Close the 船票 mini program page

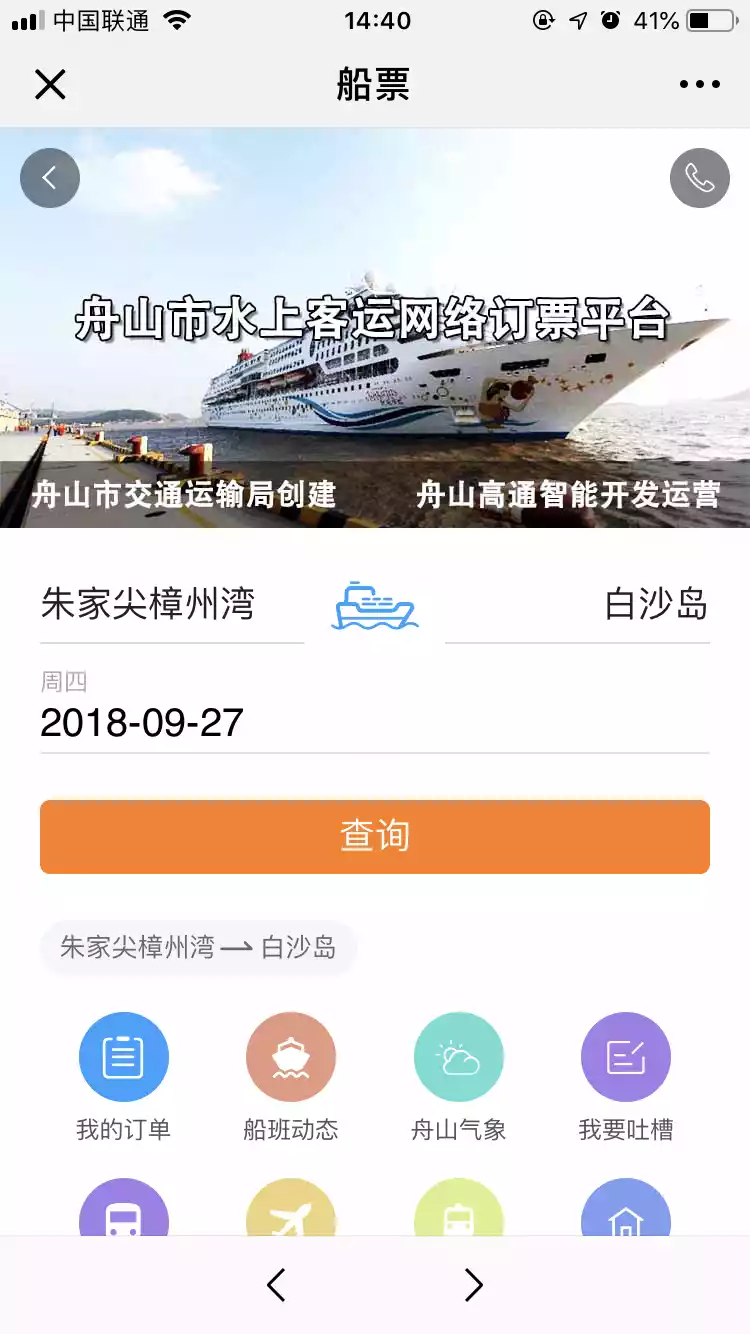click(50, 85)
